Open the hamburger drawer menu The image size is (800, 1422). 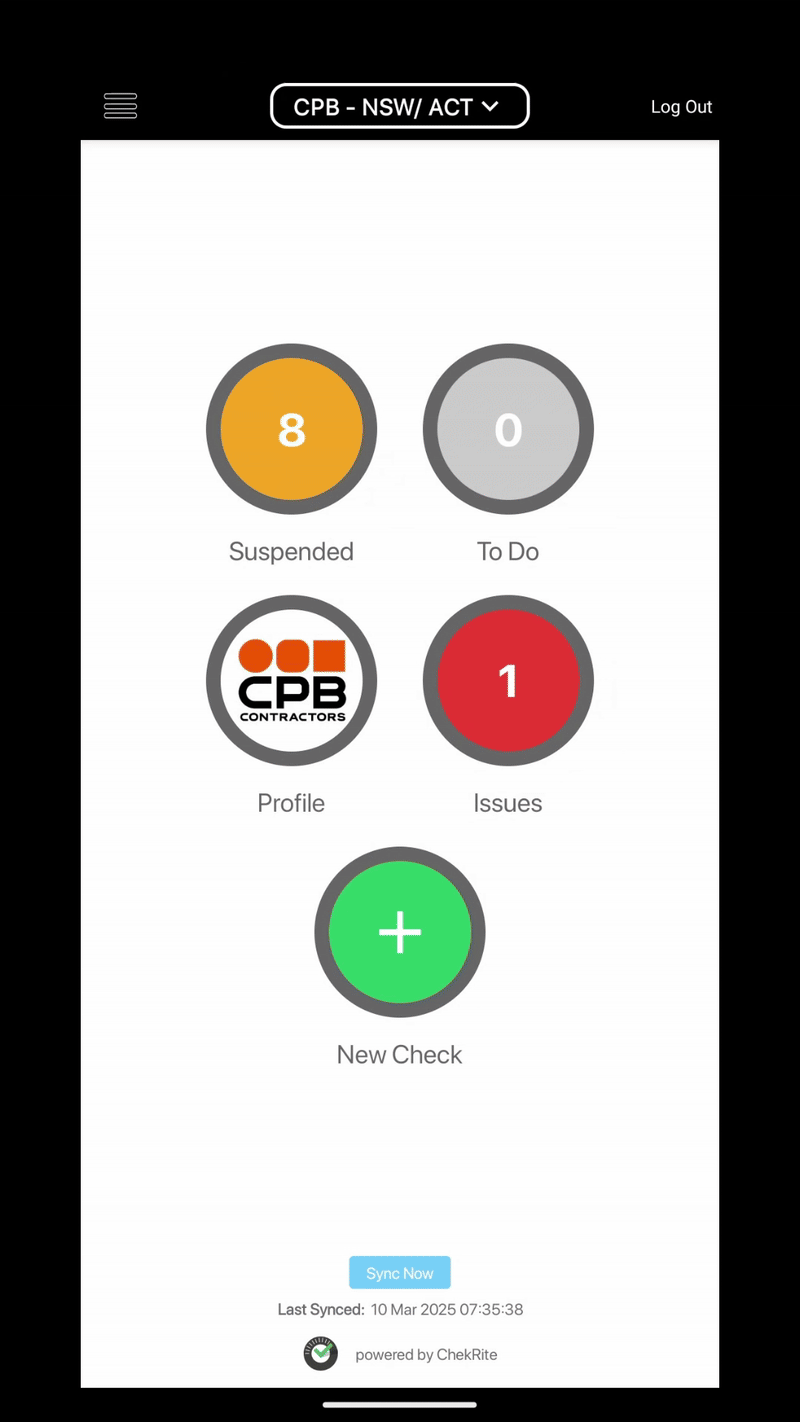click(x=120, y=106)
